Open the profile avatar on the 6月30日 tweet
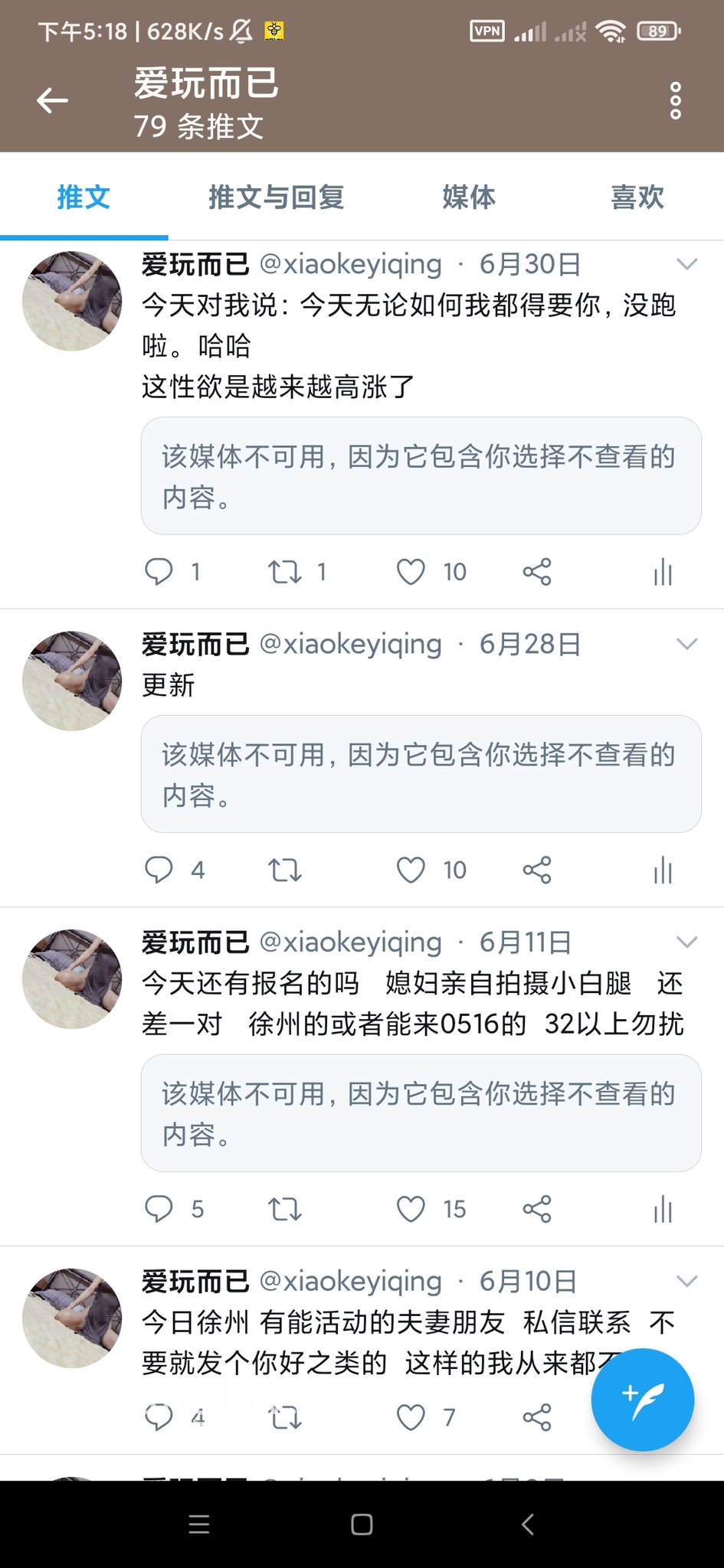724x1568 pixels. coord(72,301)
